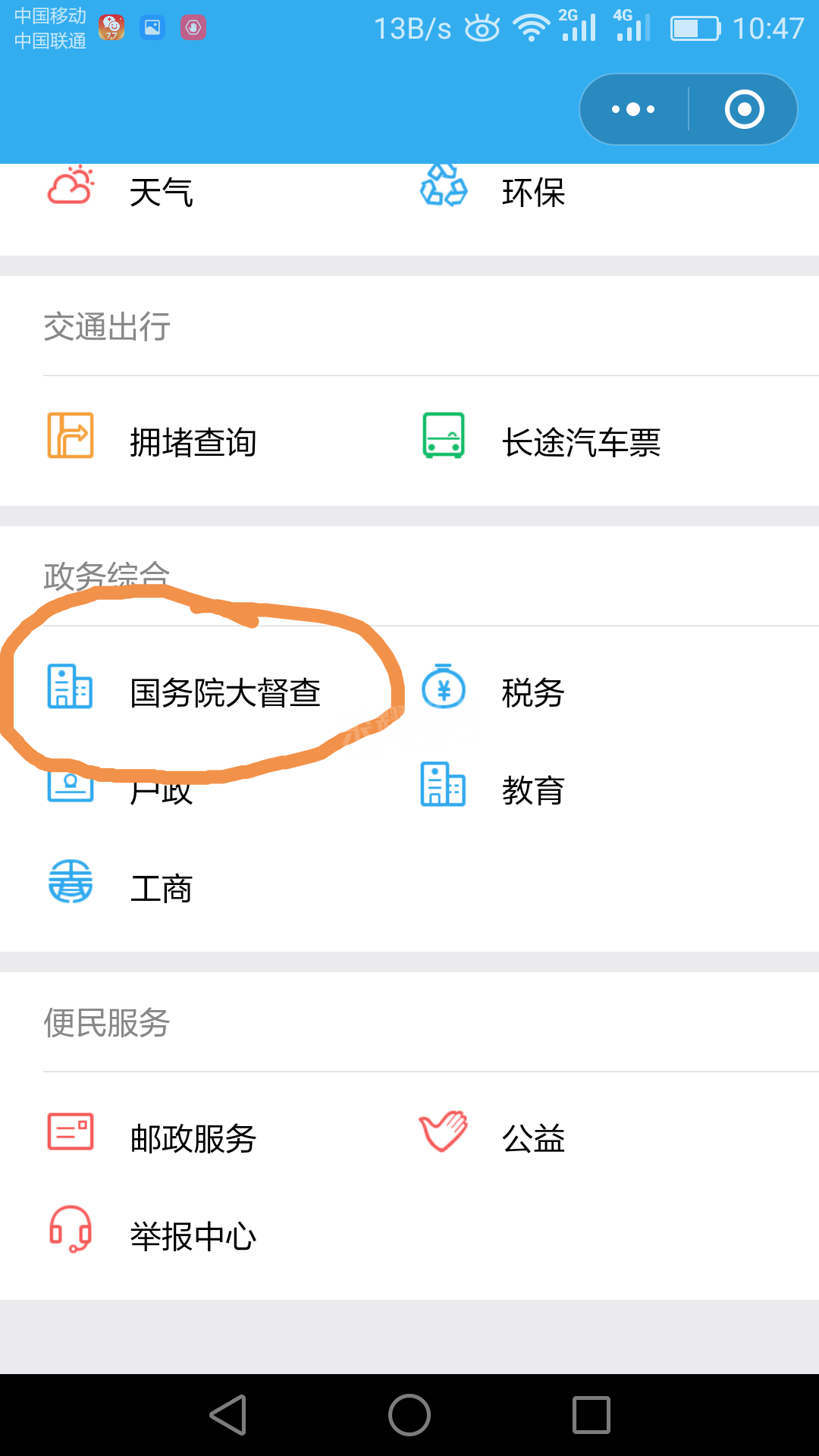
Task: Tap the system back button
Action: 227,1415
